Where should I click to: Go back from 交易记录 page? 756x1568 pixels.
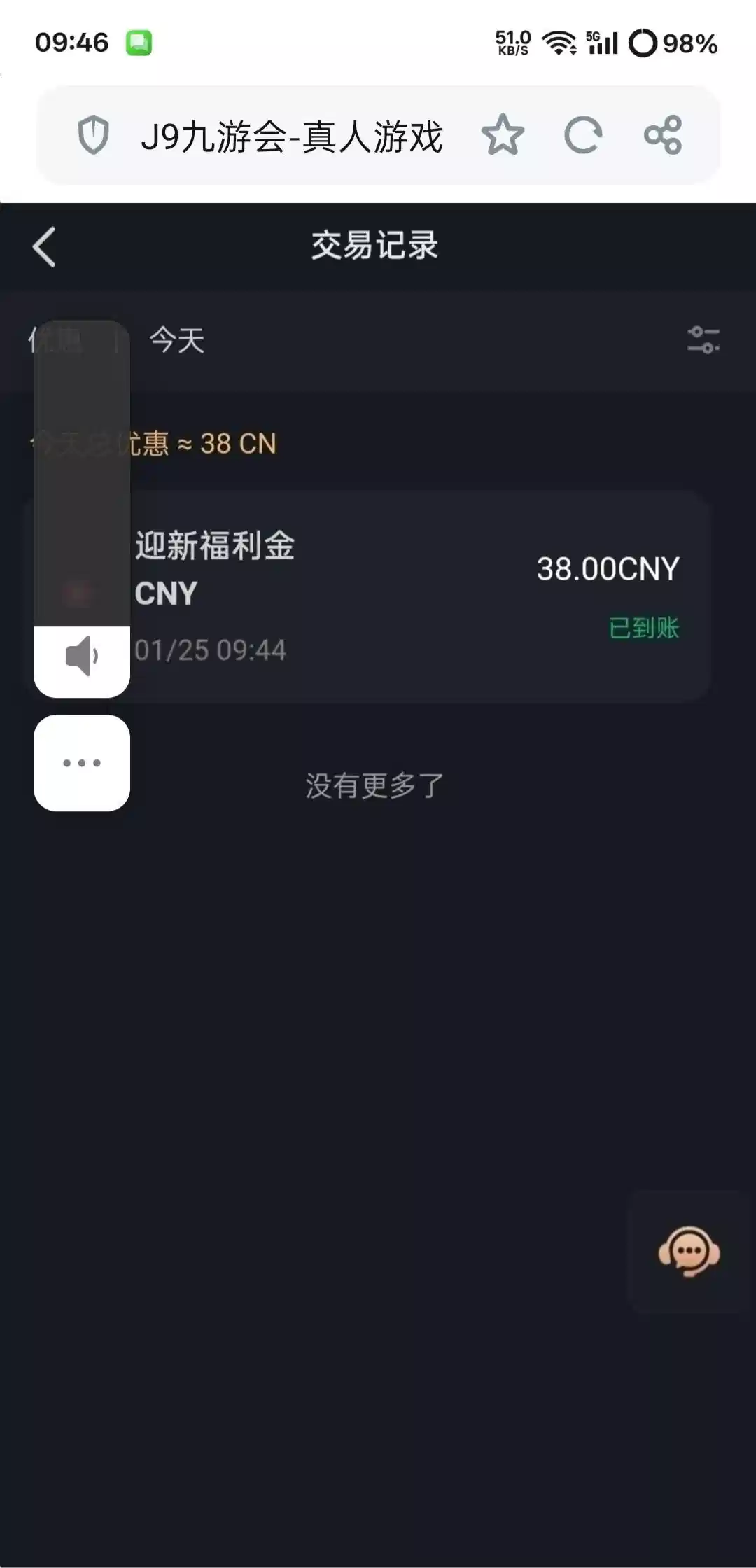tap(44, 247)
